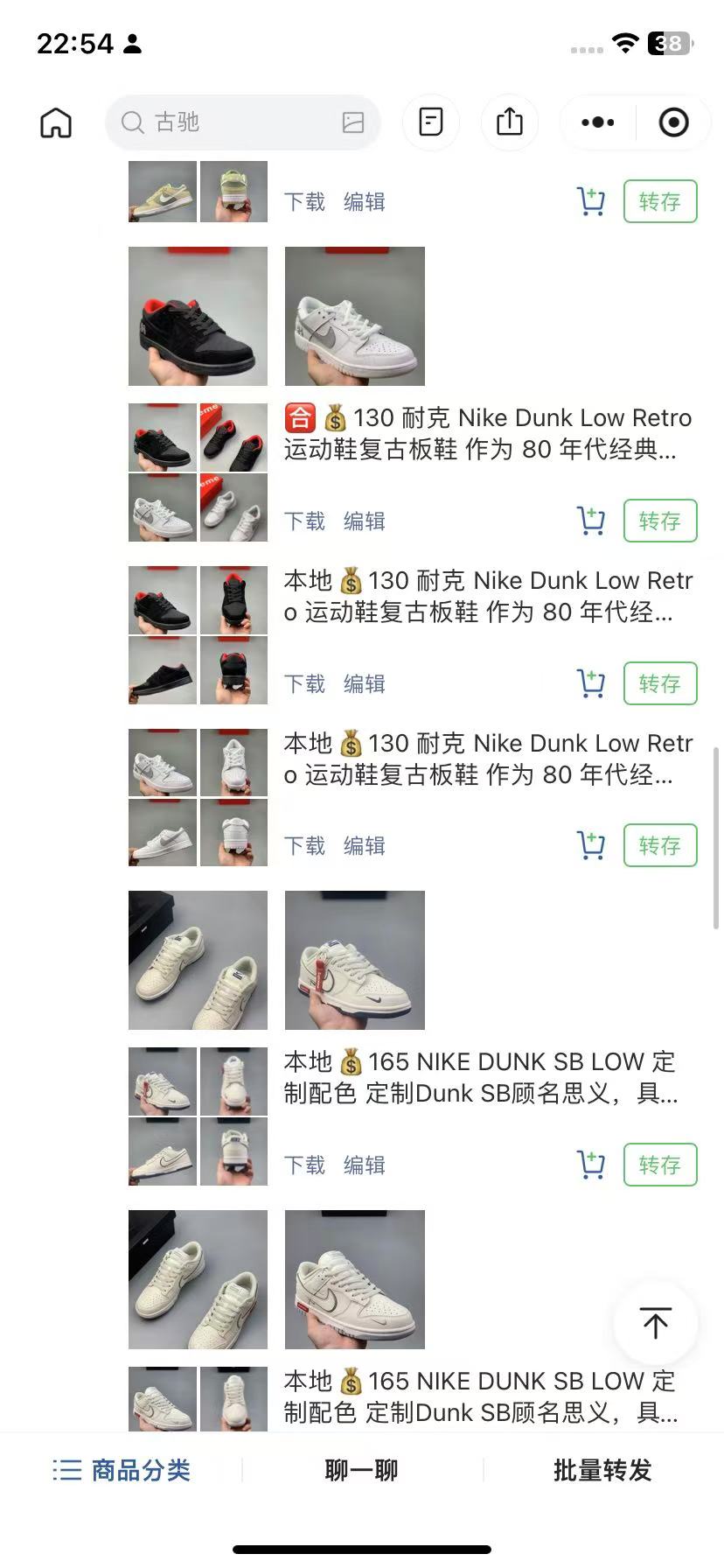Open the three-dot more menu
This screenshot has width=724, height=1568.
pyautogui.click(x=598, y=122)
